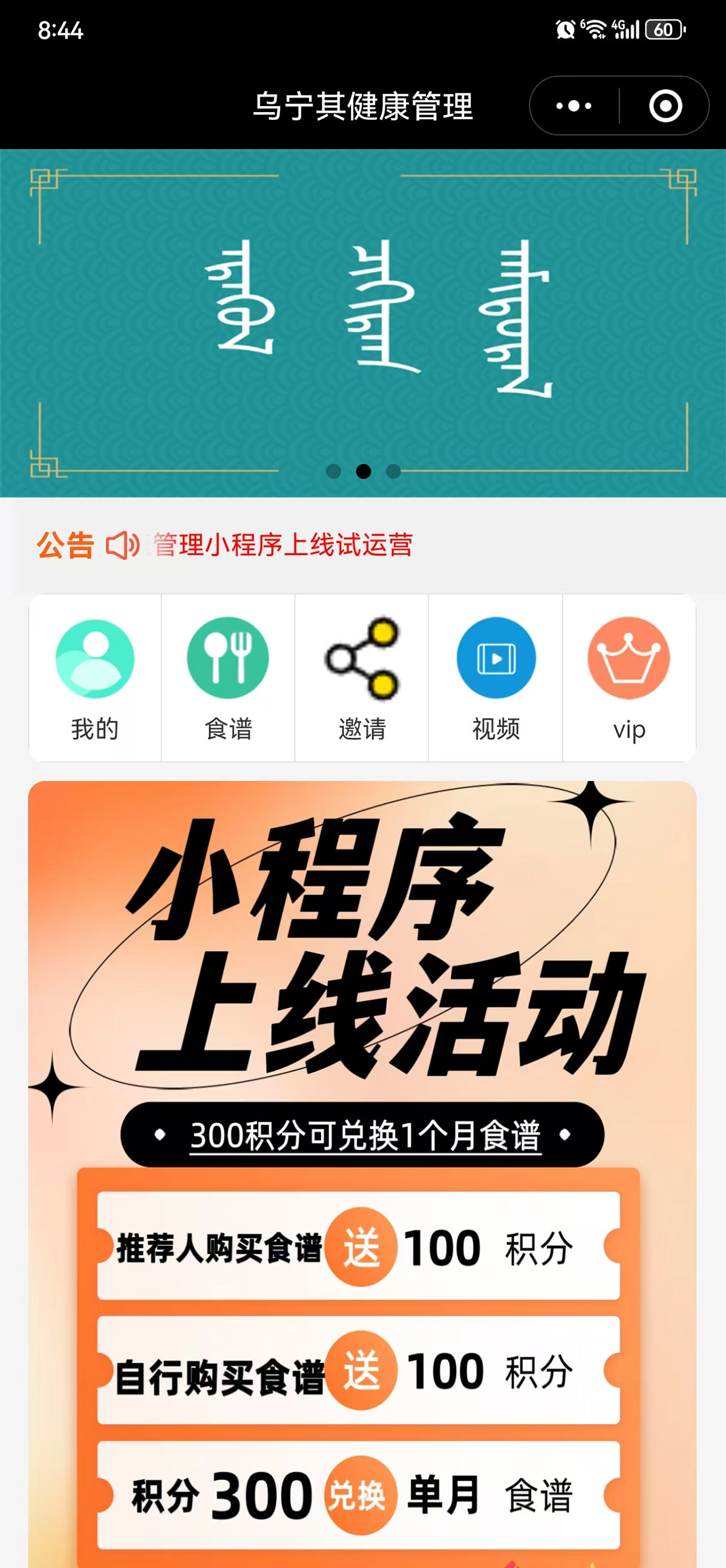Open the 邀请 invite feature
The image size is (726, 1568).
[x=362, y=677]
